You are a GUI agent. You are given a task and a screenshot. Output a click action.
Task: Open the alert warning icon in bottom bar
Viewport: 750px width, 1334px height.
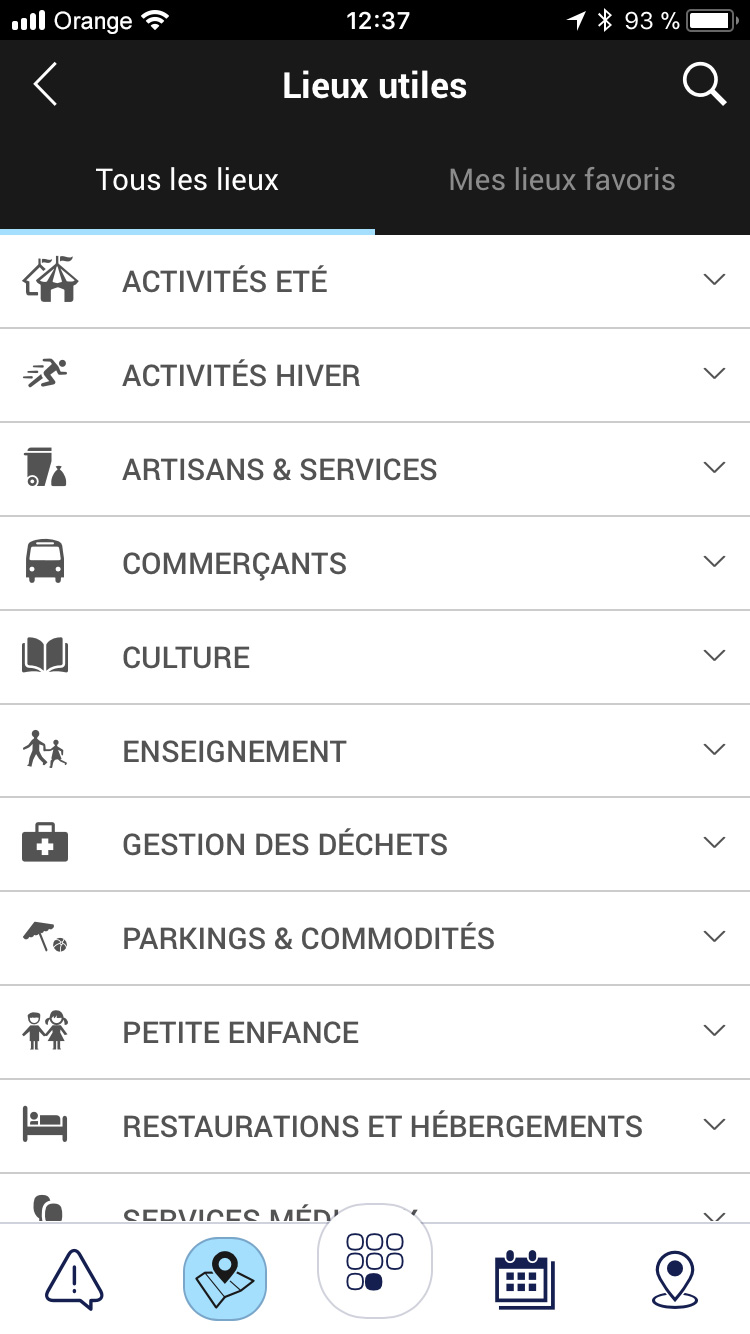[x=74, y=1279]
